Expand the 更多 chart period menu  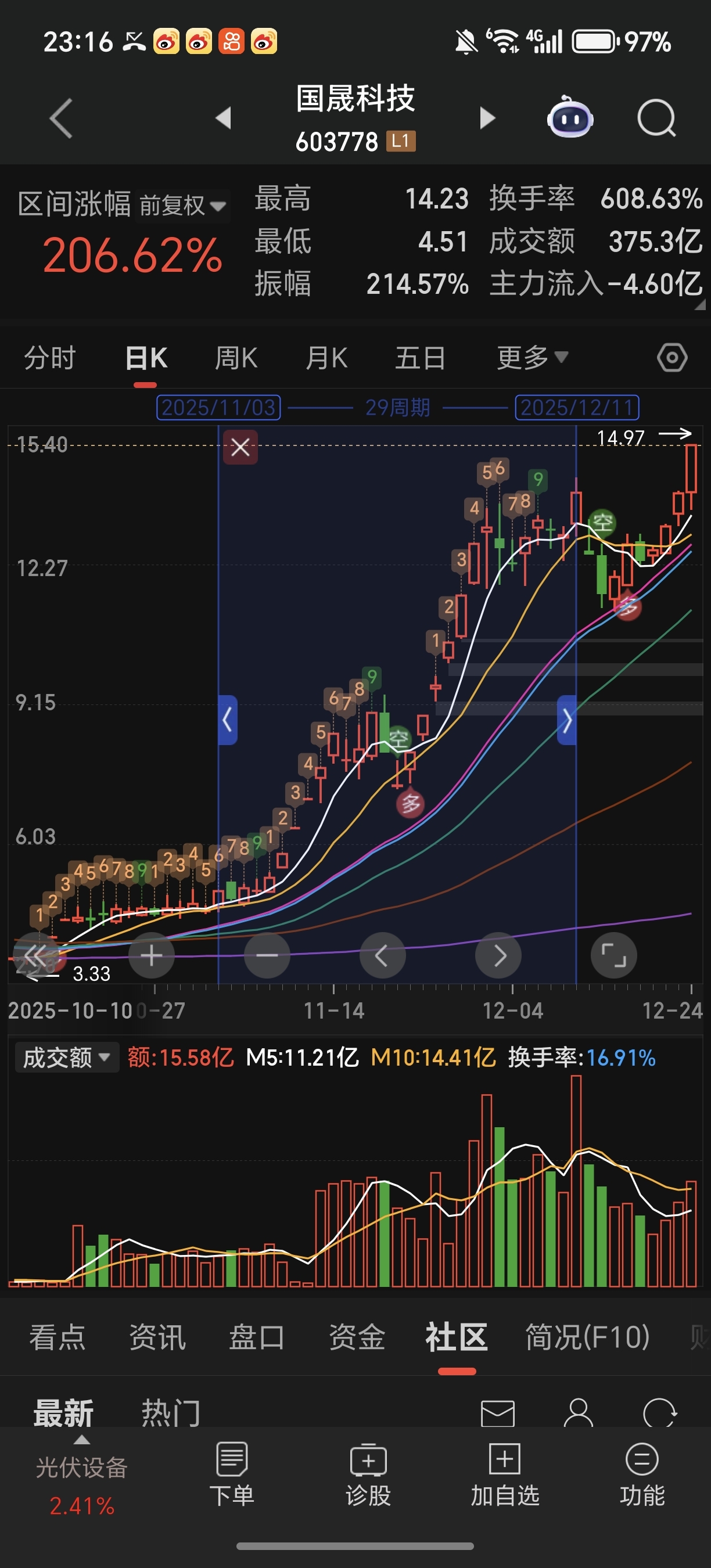532,358
